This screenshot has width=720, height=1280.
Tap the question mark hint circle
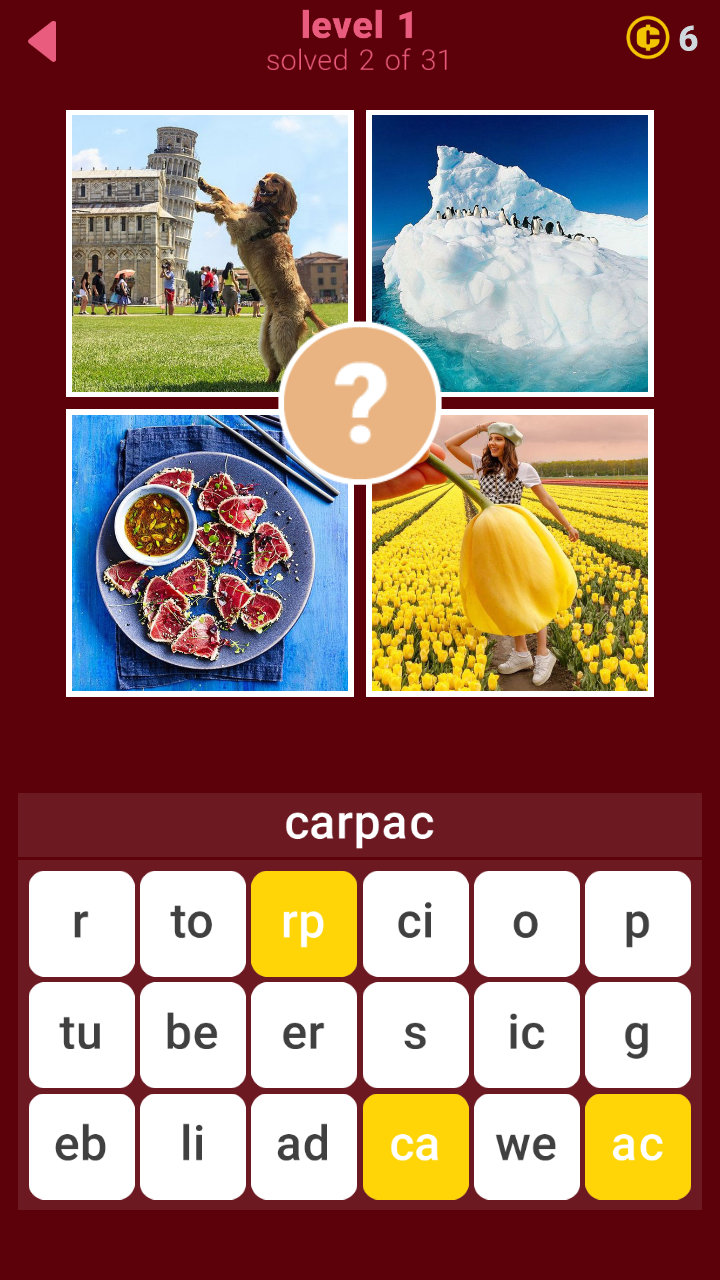(360, 403)
